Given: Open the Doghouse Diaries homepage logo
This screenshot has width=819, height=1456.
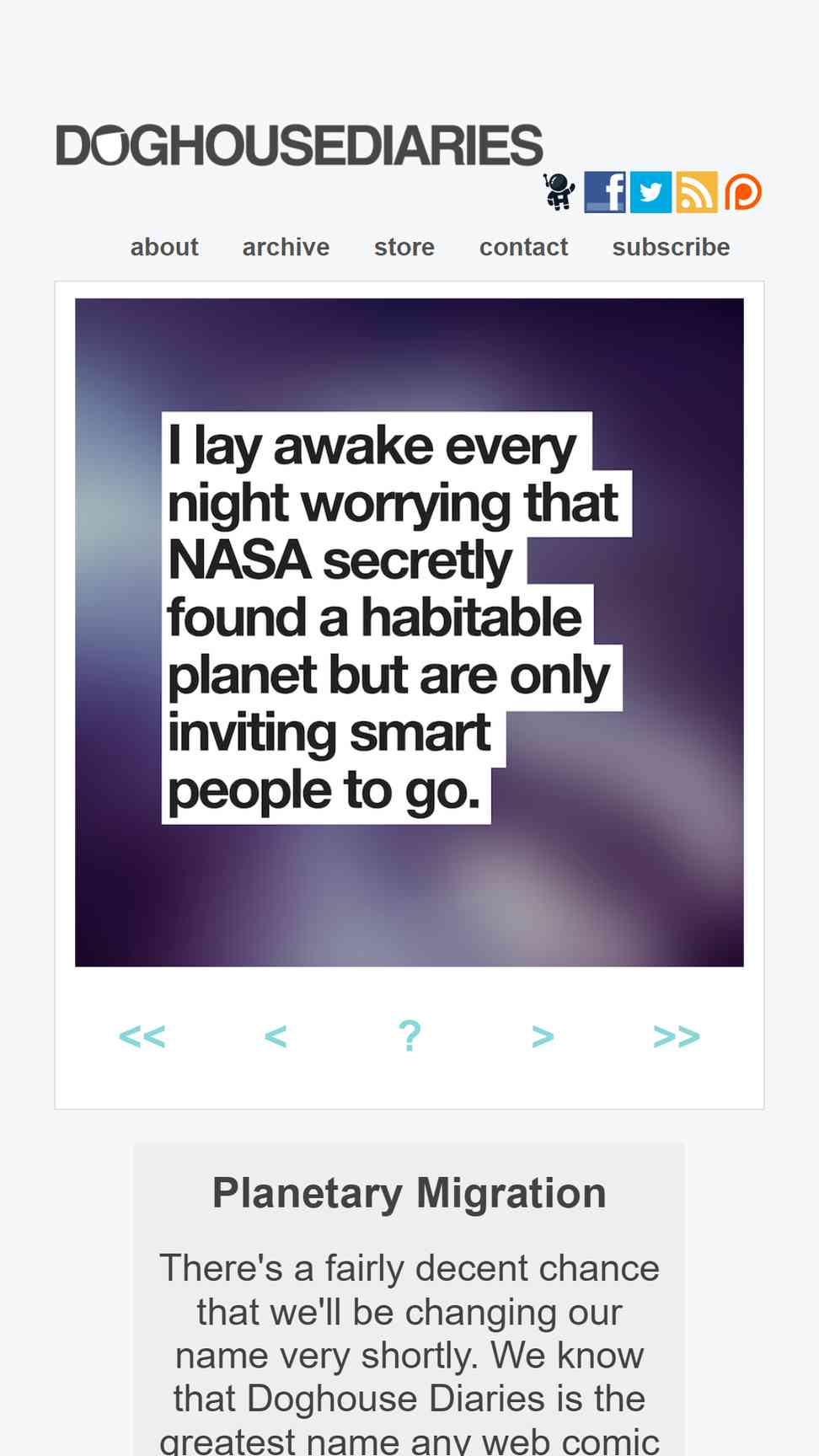Looking at the screenshot, I should click(299, 146).
